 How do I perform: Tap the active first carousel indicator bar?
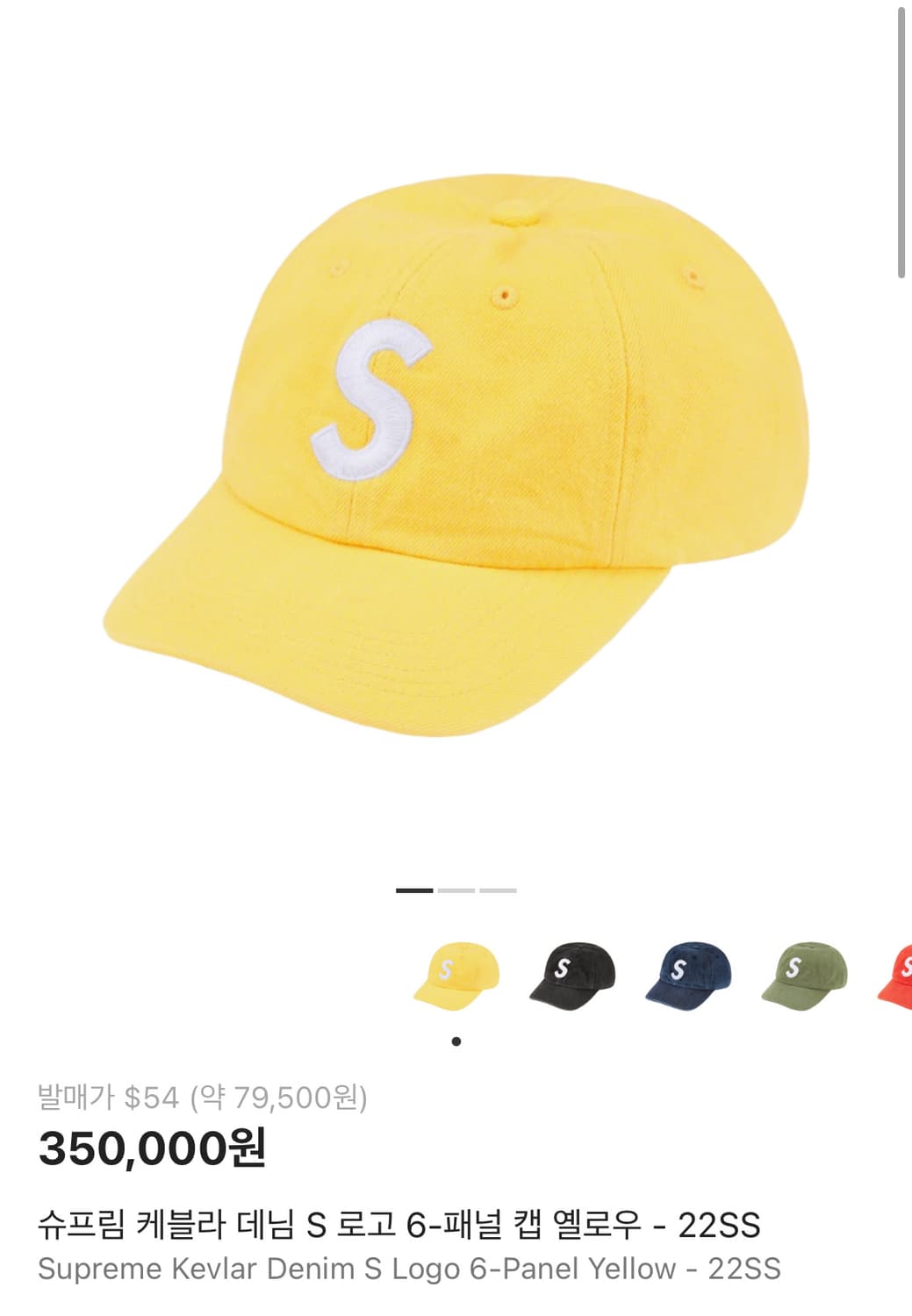[413, 890]
